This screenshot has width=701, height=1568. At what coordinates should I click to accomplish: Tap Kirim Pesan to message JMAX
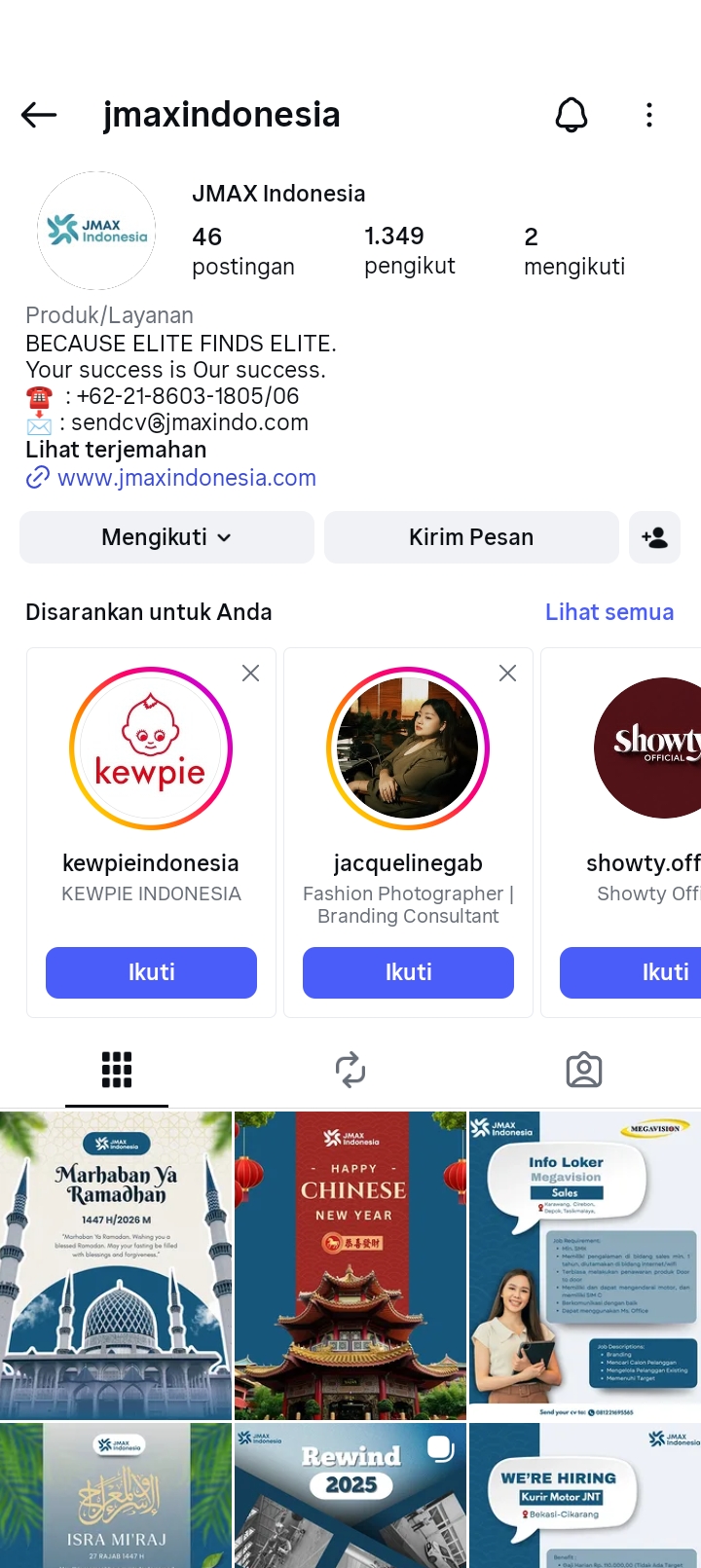click(x=471, y=537)
